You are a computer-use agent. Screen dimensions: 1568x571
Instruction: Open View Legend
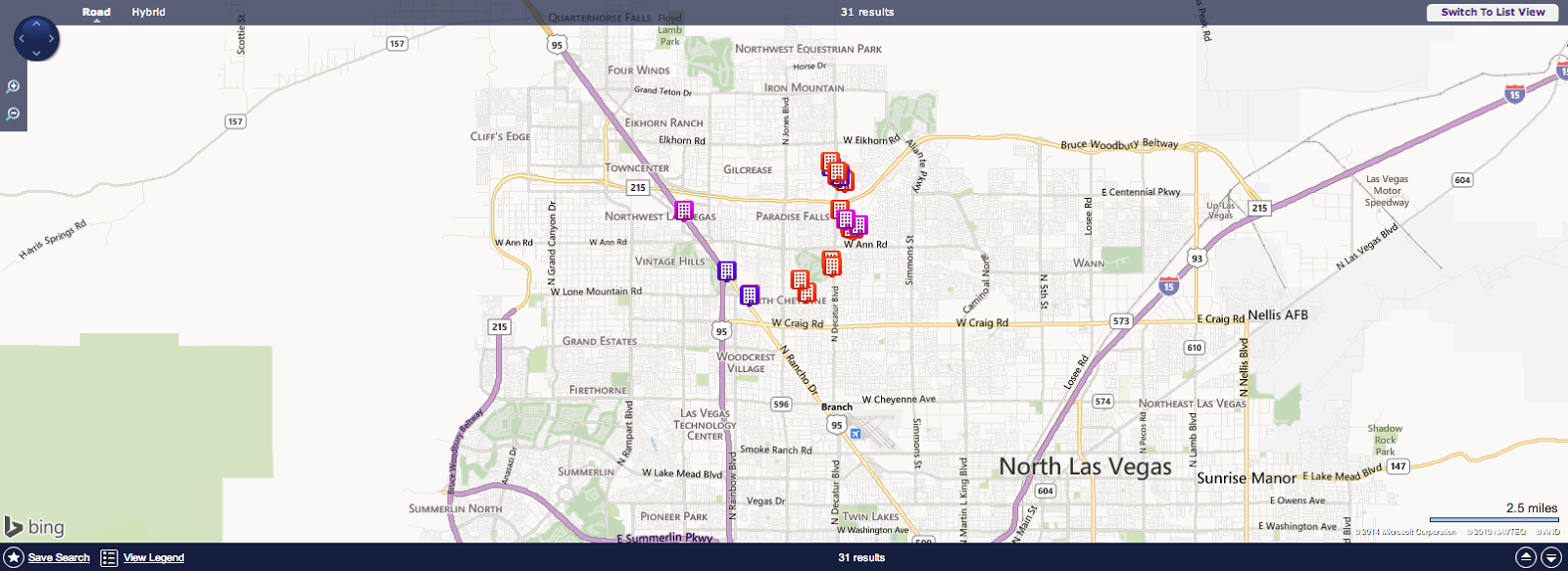153,557
